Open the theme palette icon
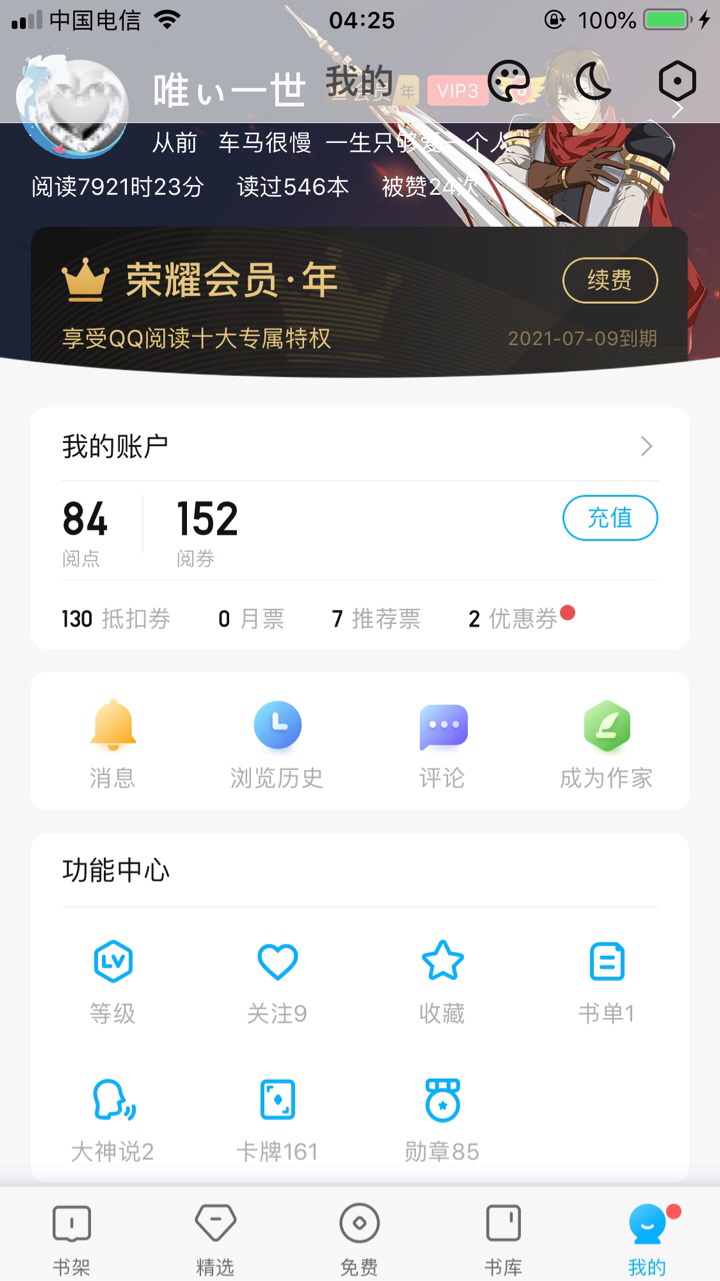This screenshot has height=1281, width=720. click(x=508, y=82)
